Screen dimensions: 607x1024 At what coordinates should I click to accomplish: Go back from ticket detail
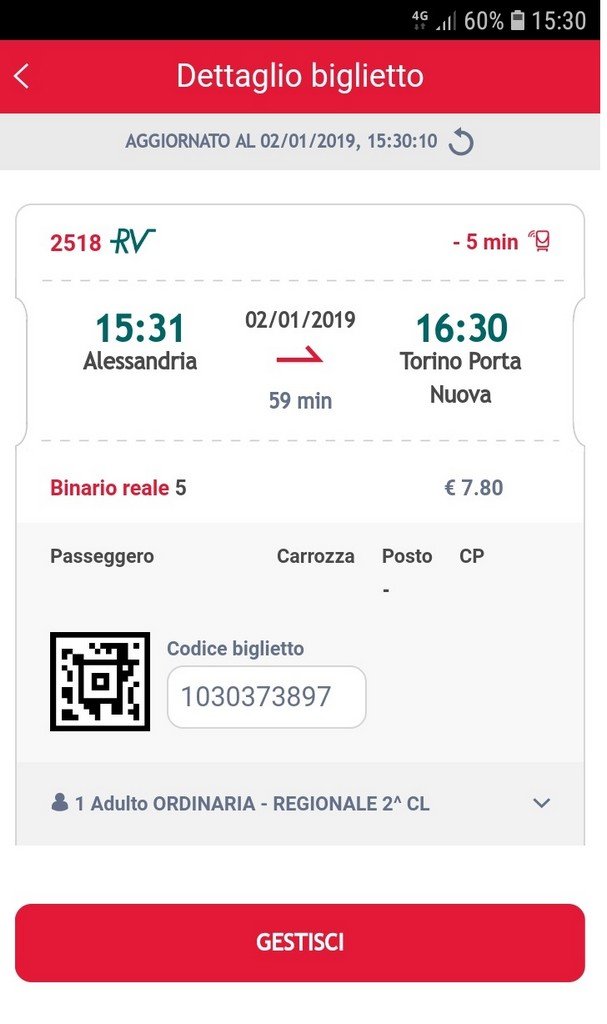pos(22,76)
